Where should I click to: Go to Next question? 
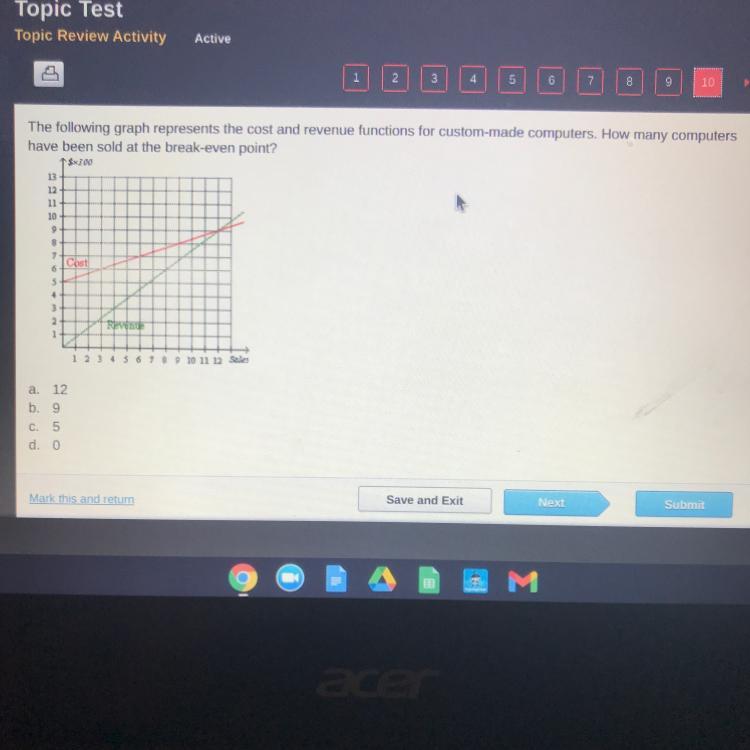tap(556, 503)
